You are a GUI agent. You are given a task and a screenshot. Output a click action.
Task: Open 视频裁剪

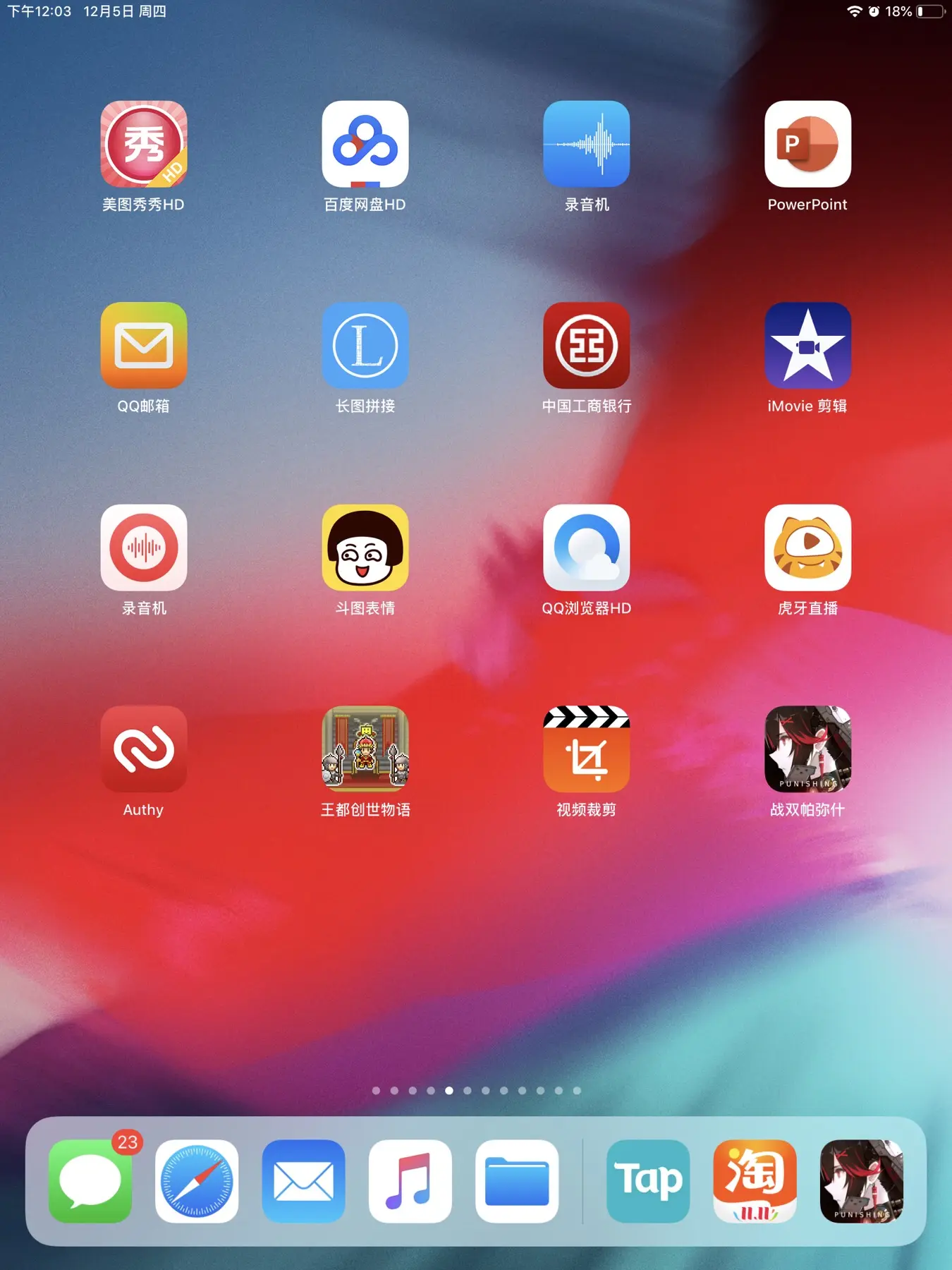[x=586, y=749]
